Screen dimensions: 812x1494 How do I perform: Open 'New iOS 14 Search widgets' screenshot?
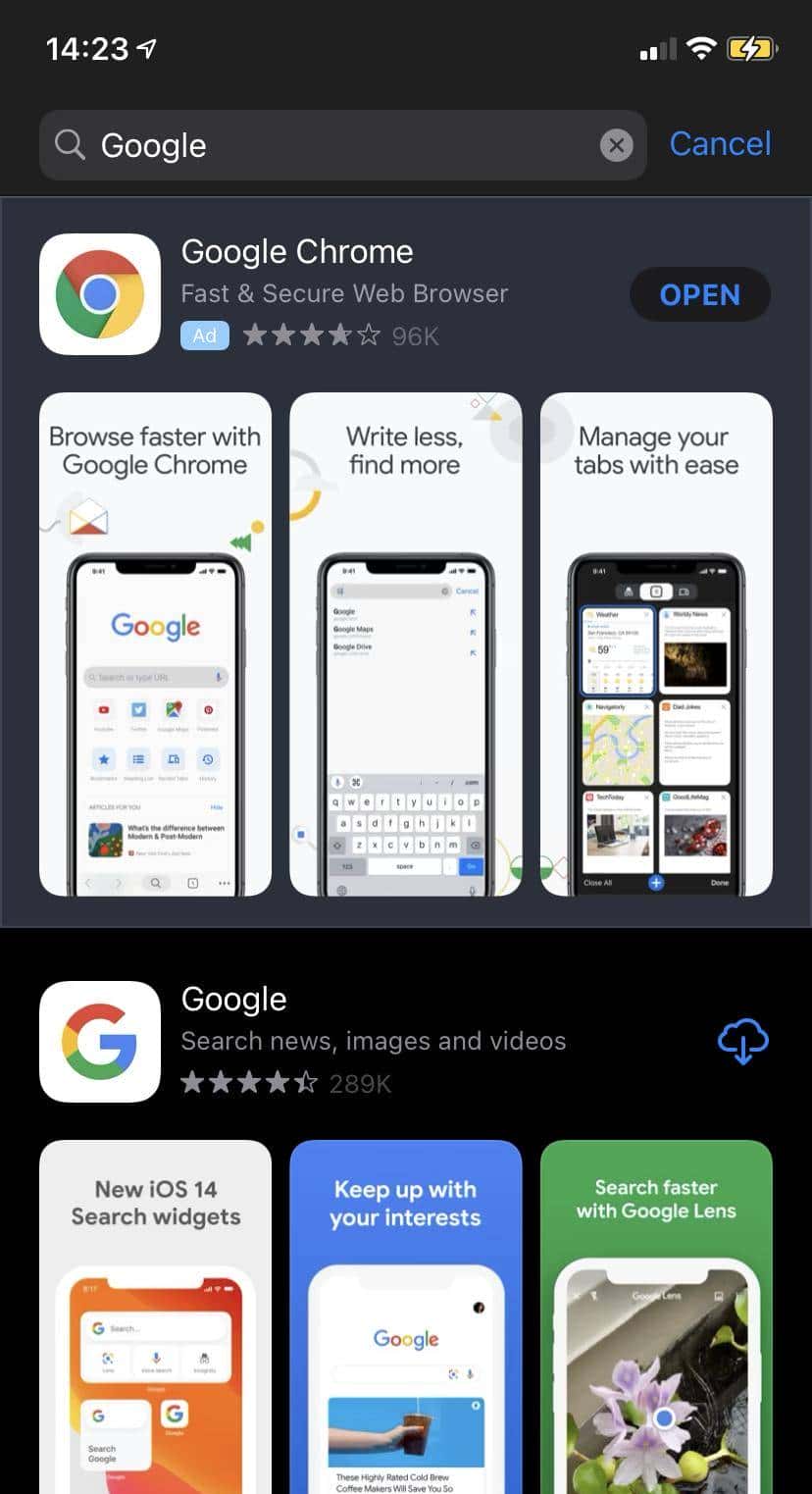coord(155,1314)
